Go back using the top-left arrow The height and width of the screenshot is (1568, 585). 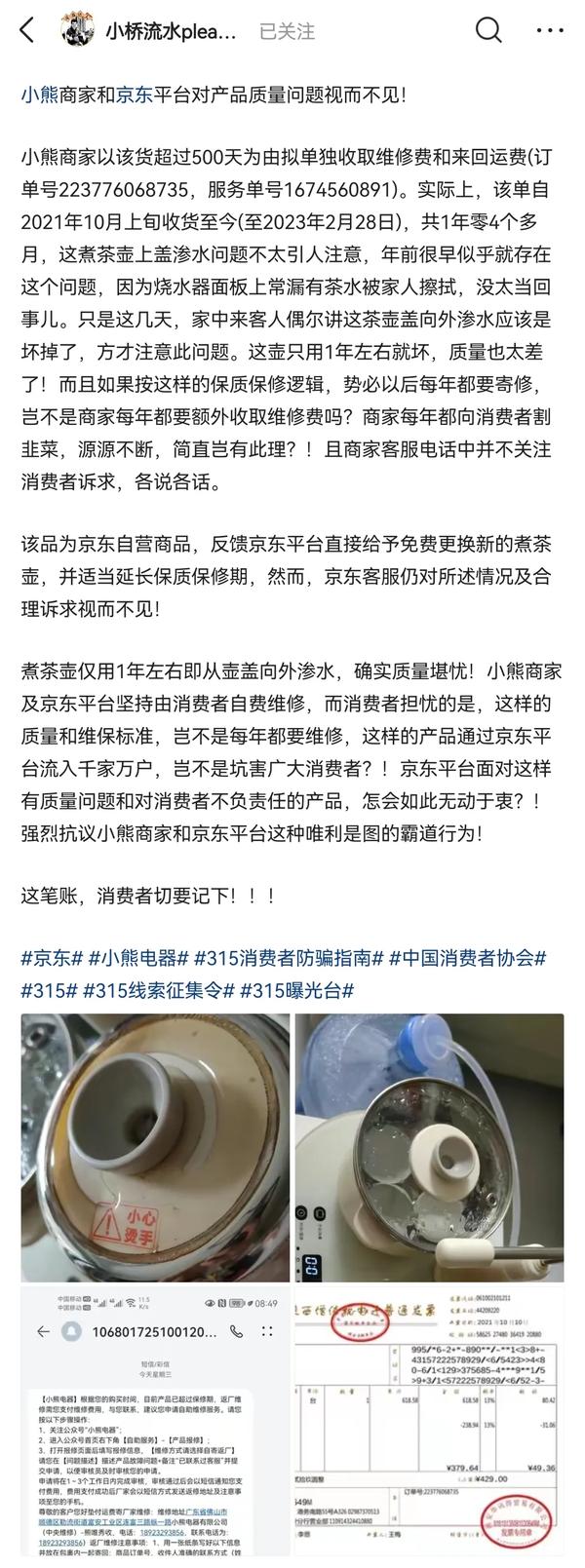(x=27, y=30)
